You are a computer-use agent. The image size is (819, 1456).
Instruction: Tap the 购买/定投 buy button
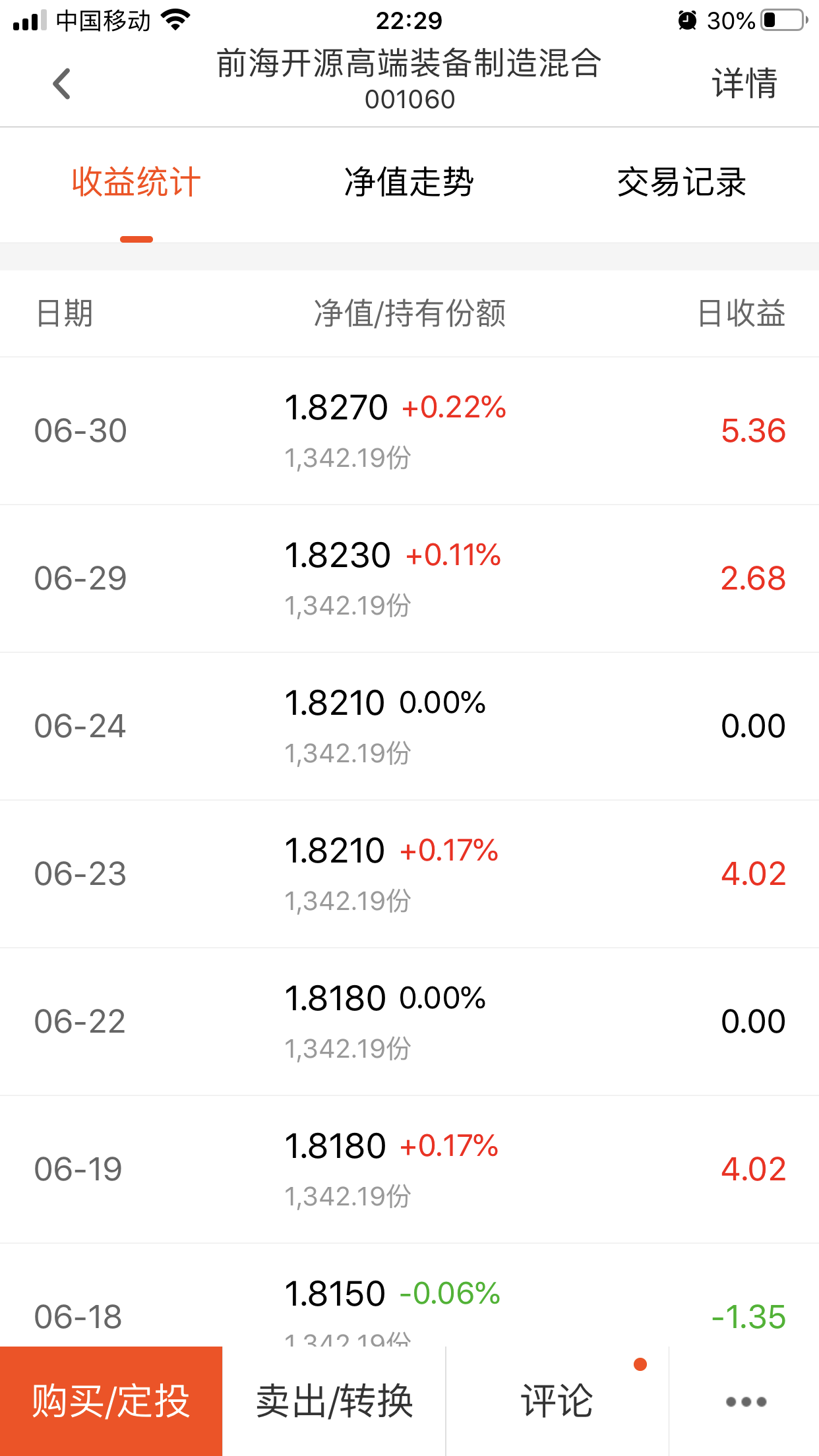click(x=111, y=1401)
